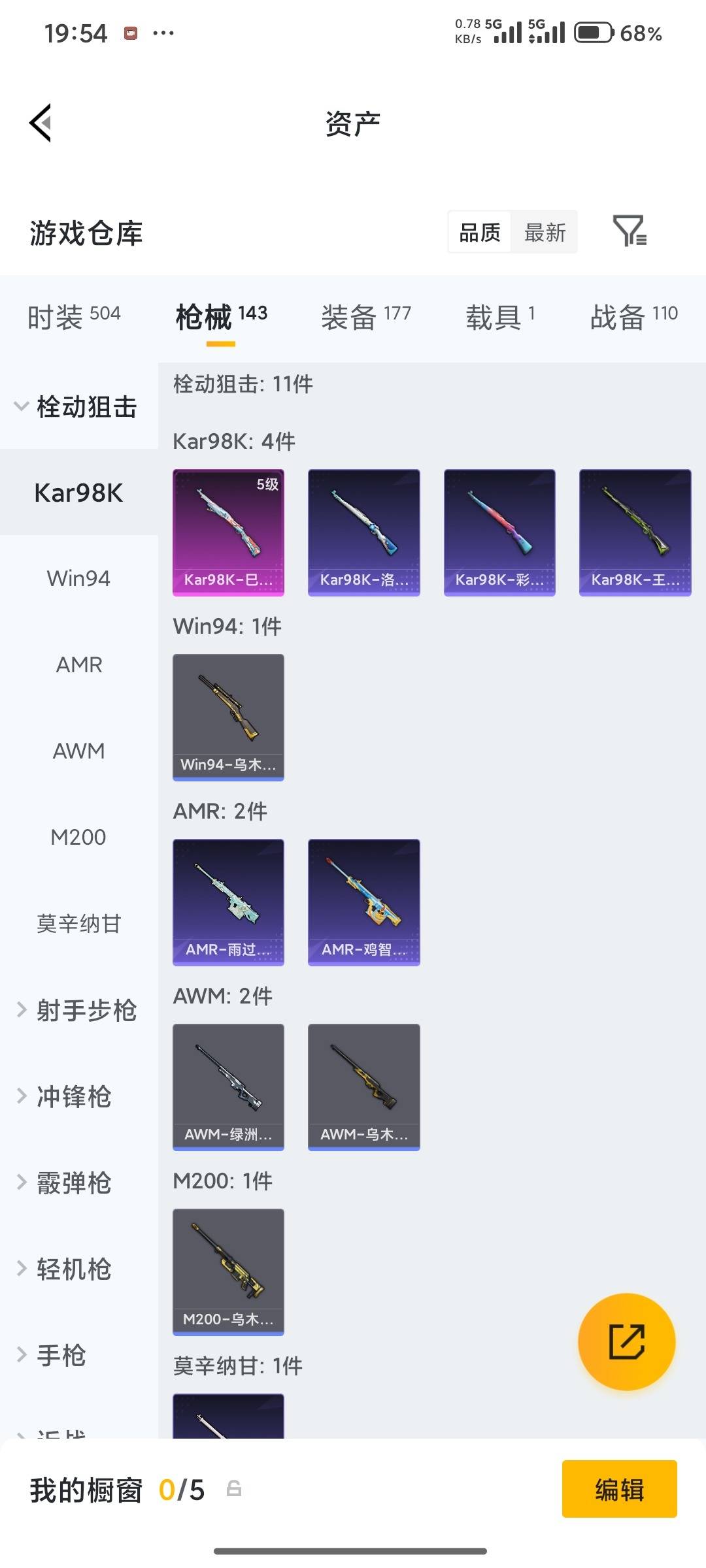Switch to the 时装 tab

point(73,317)
